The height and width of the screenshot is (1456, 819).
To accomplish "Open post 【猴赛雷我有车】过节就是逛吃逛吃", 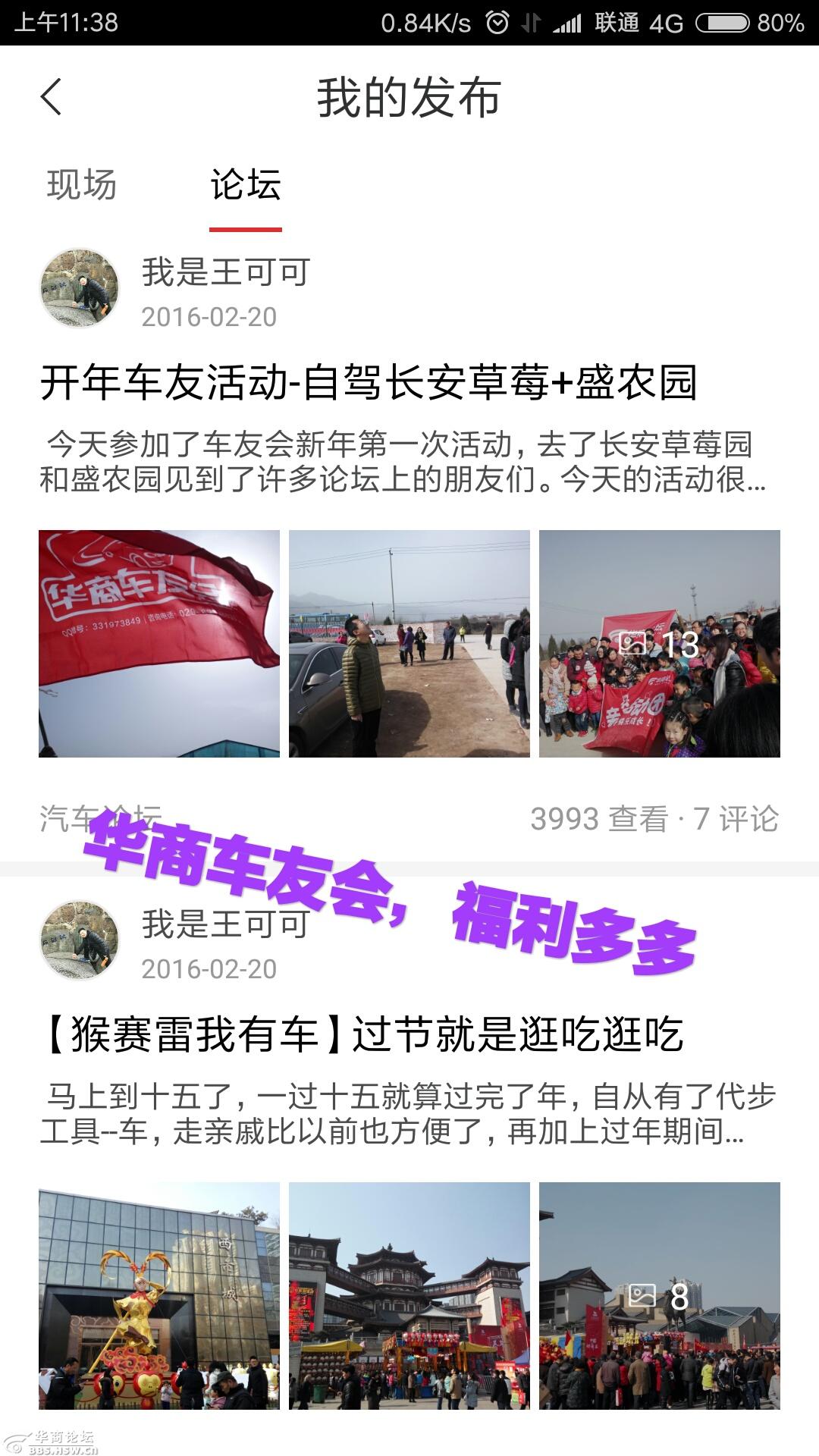I will click(x=362, y=1034).
